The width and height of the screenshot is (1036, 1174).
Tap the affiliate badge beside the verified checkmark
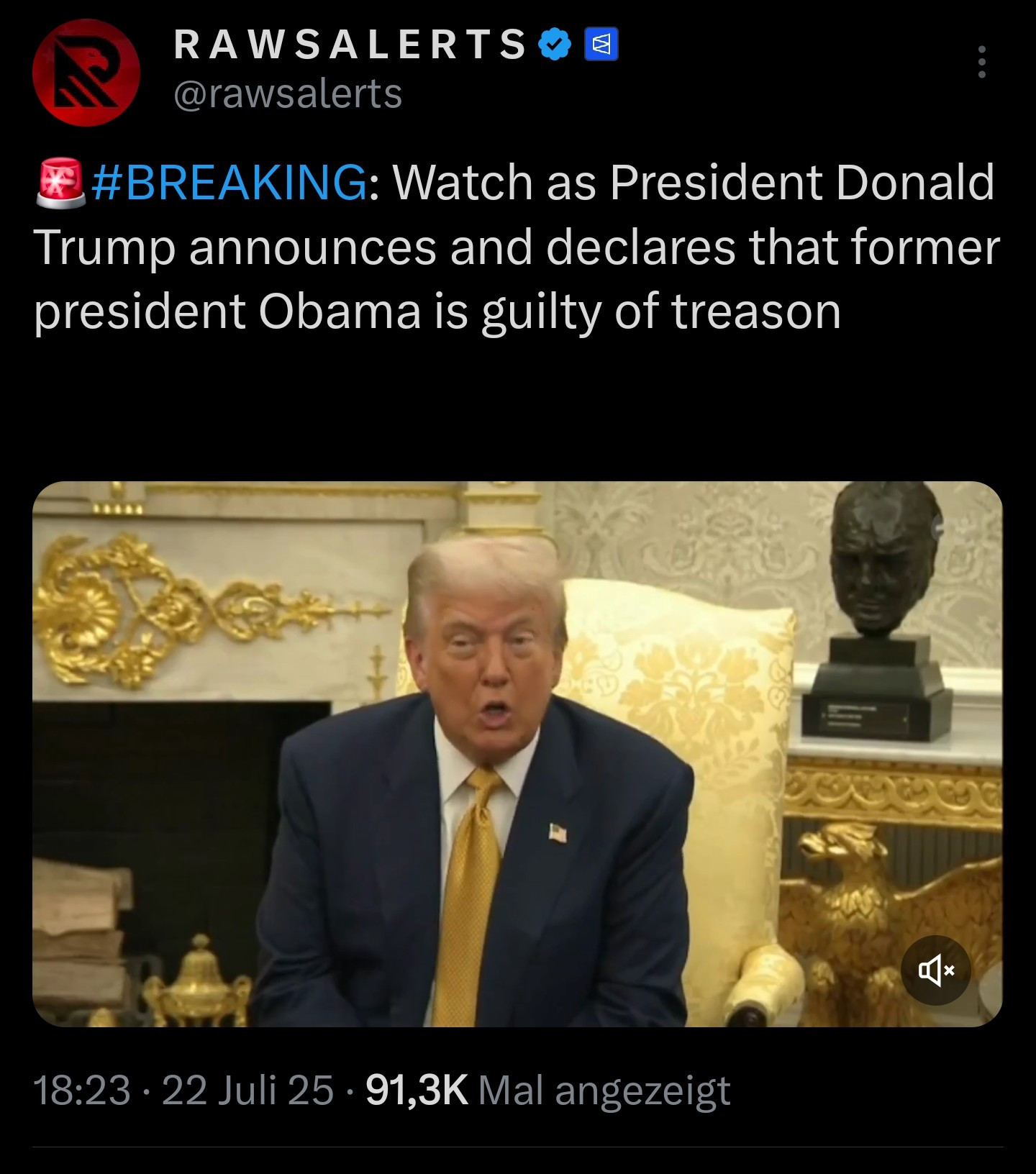point(601,45)
